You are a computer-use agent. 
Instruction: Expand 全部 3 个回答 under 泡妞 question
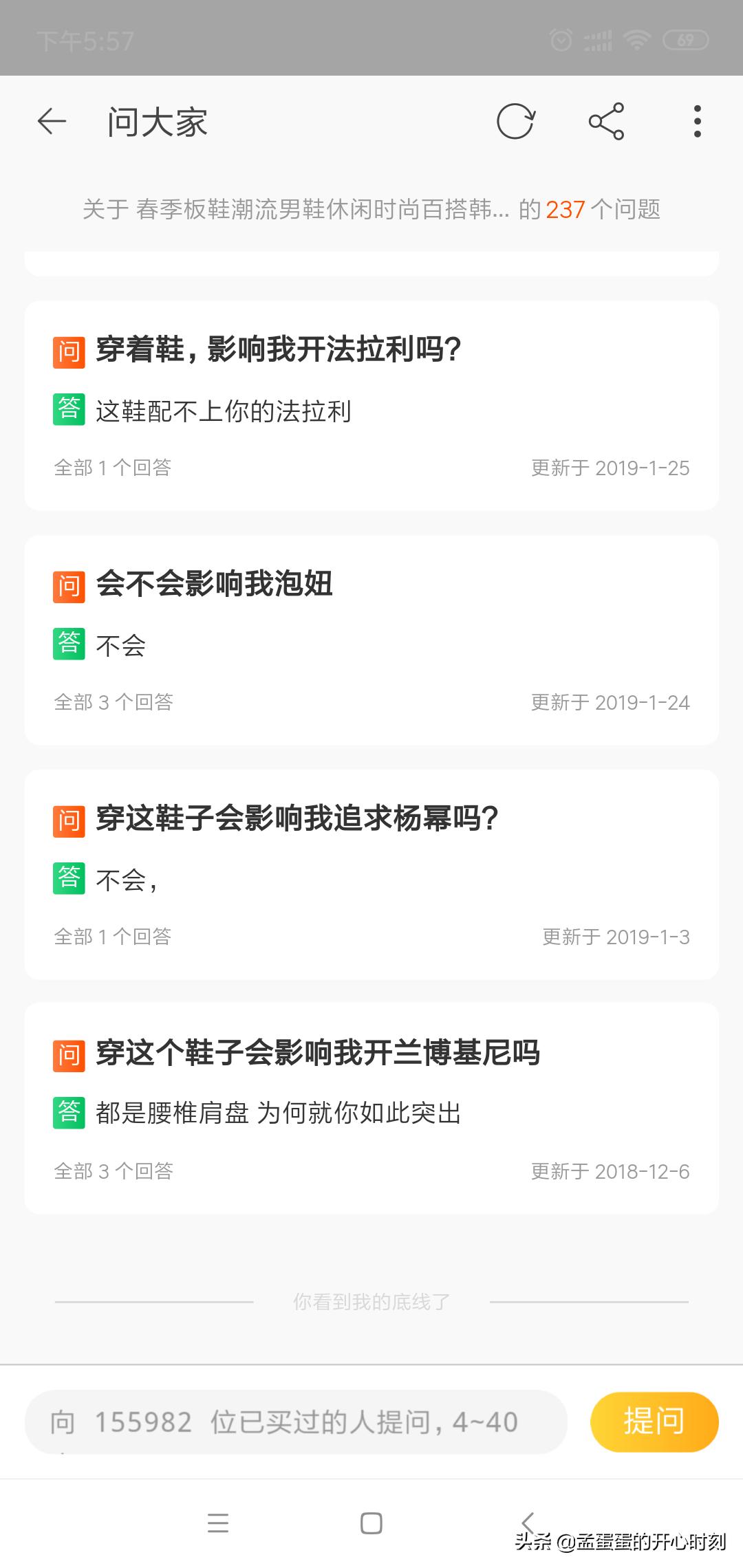114,702
